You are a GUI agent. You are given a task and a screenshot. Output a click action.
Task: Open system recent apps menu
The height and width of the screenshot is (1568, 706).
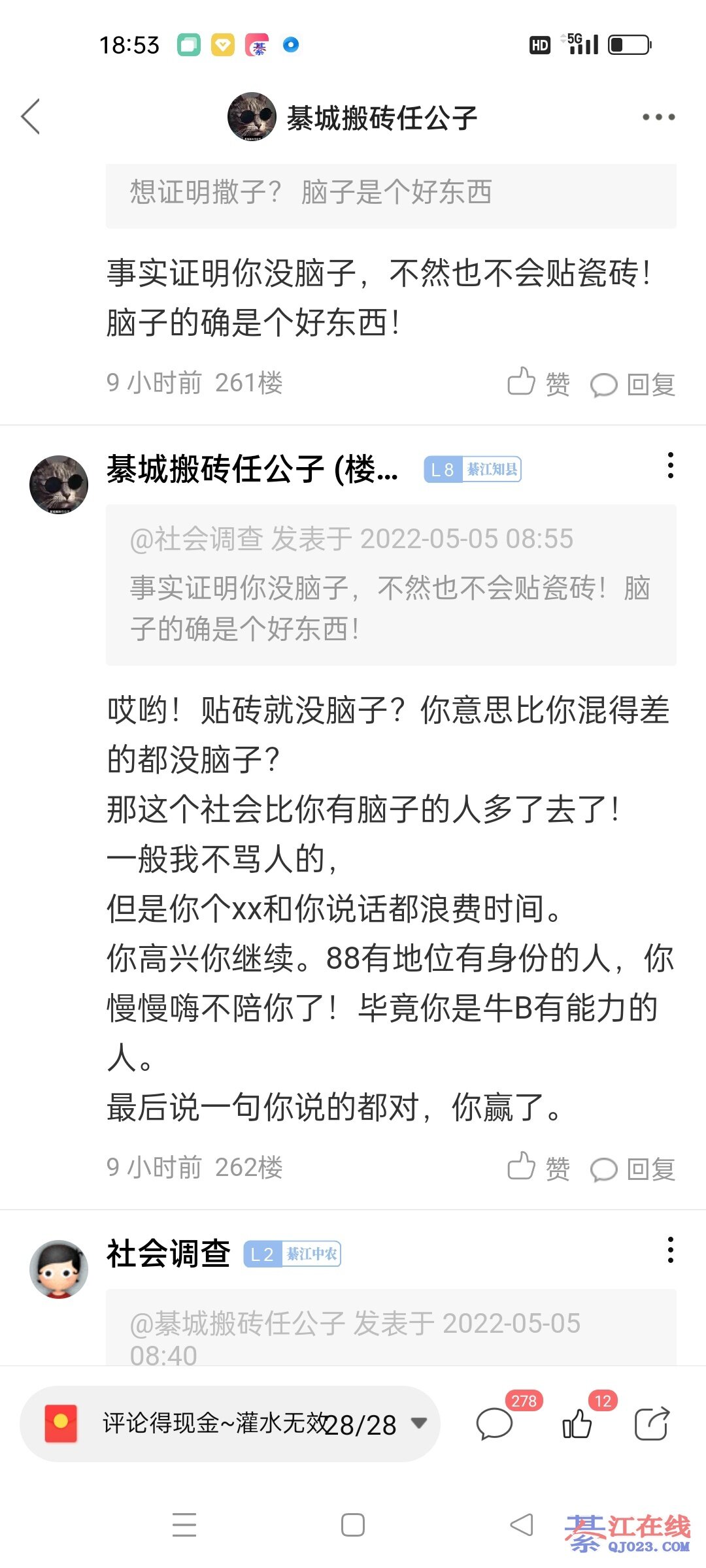(184, 1526)
